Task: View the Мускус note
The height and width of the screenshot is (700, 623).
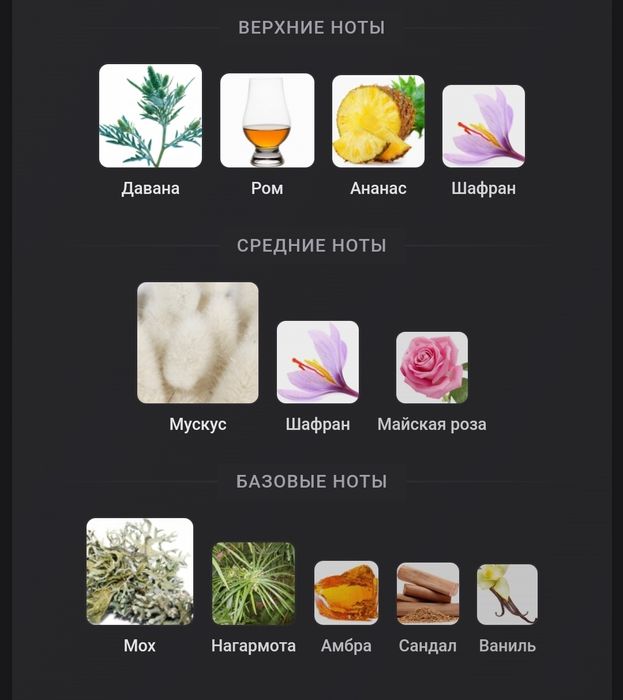Action: (x=197, y=343)
